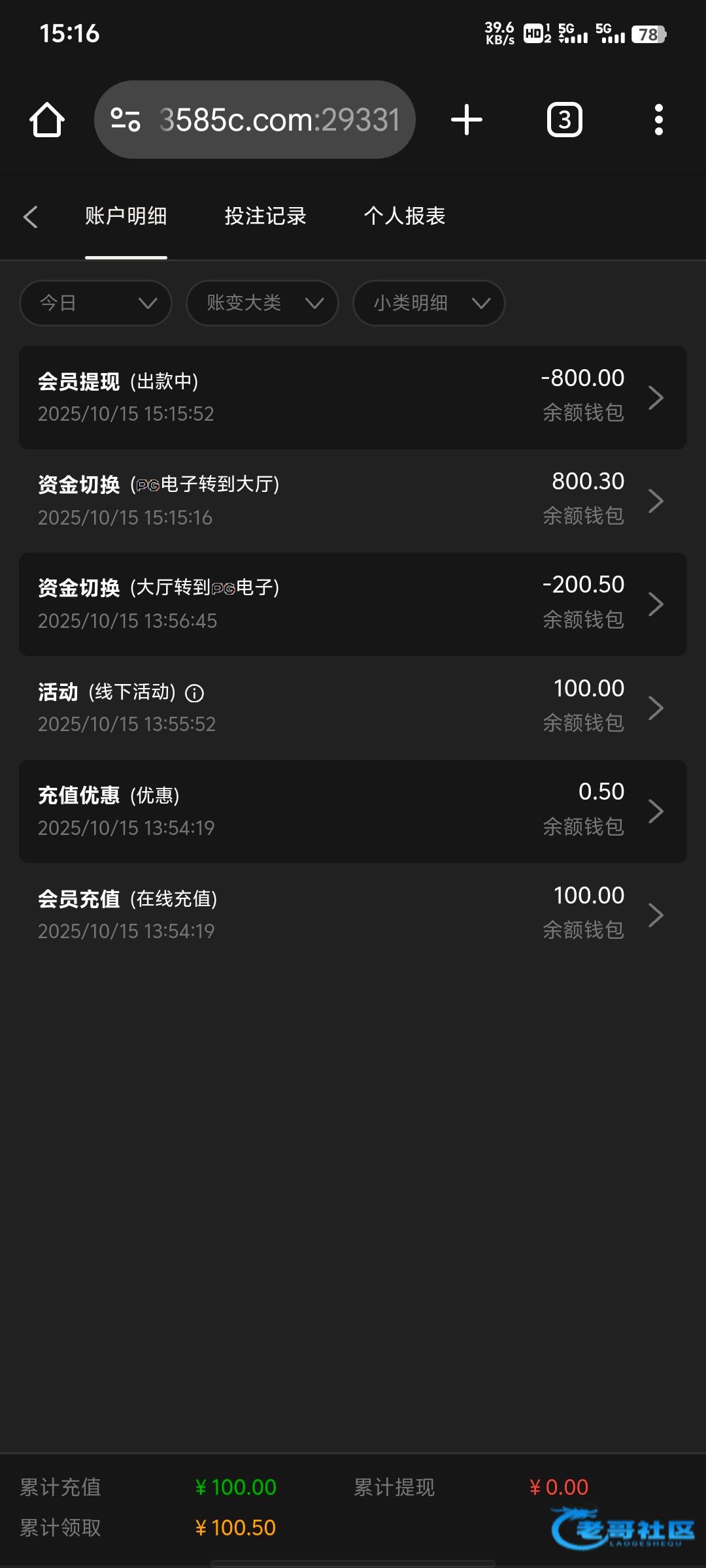Screen dimensions: 706x1568
Task: Open the 充值优惠 0.50 record
Action: click(x=353, y=811)
